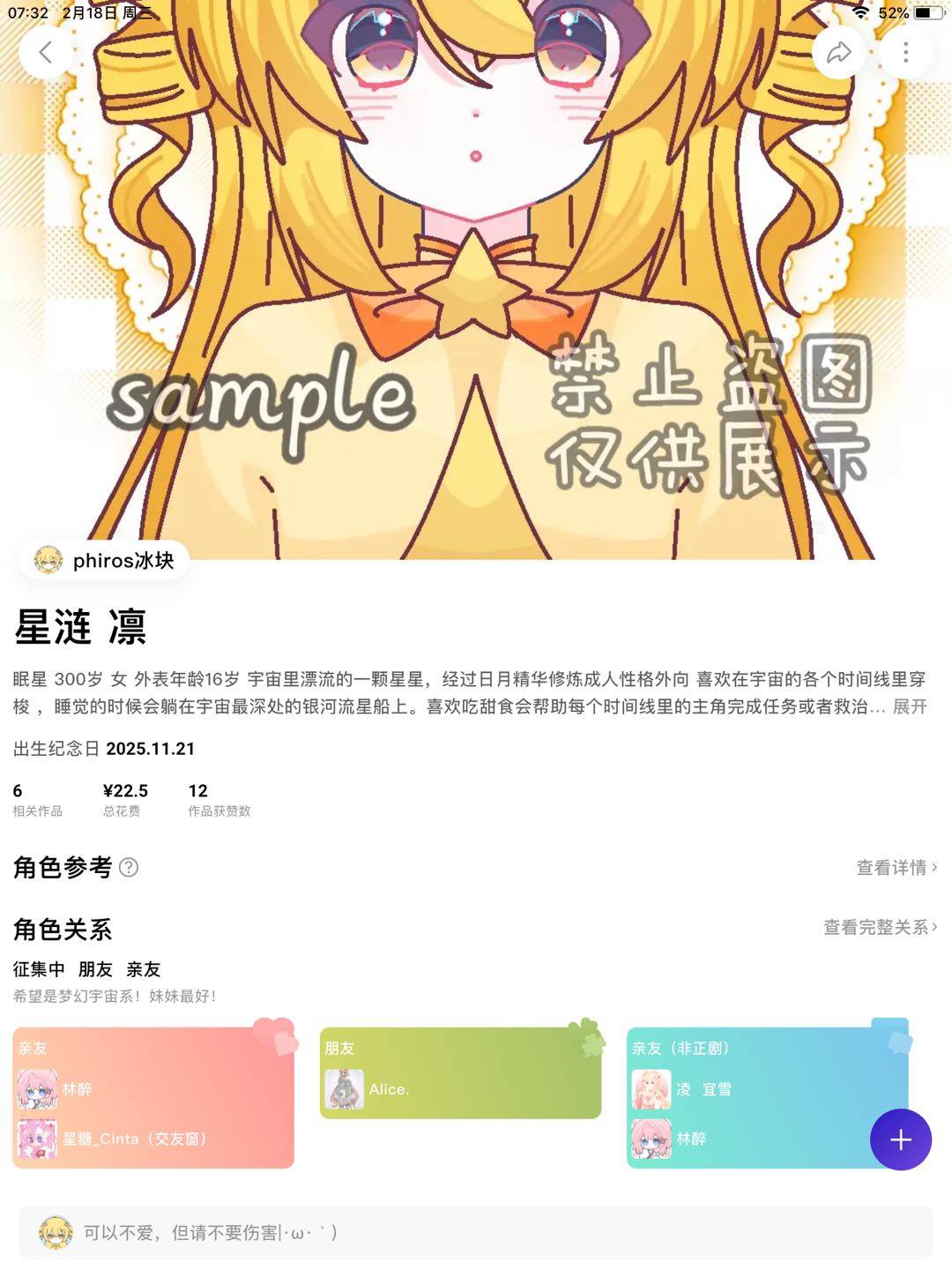Share this character page
The width and height of the screenshot is (952, 1270).
838,52
